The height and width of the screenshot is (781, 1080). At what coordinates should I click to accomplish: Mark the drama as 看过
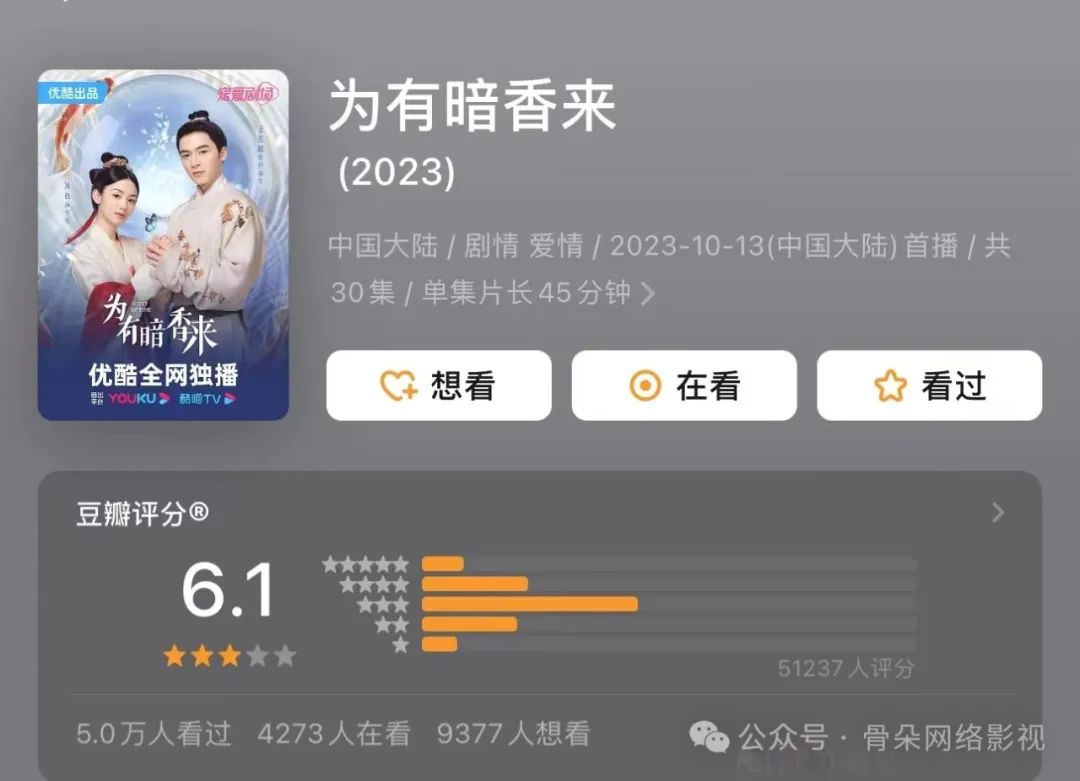[929, 386]
